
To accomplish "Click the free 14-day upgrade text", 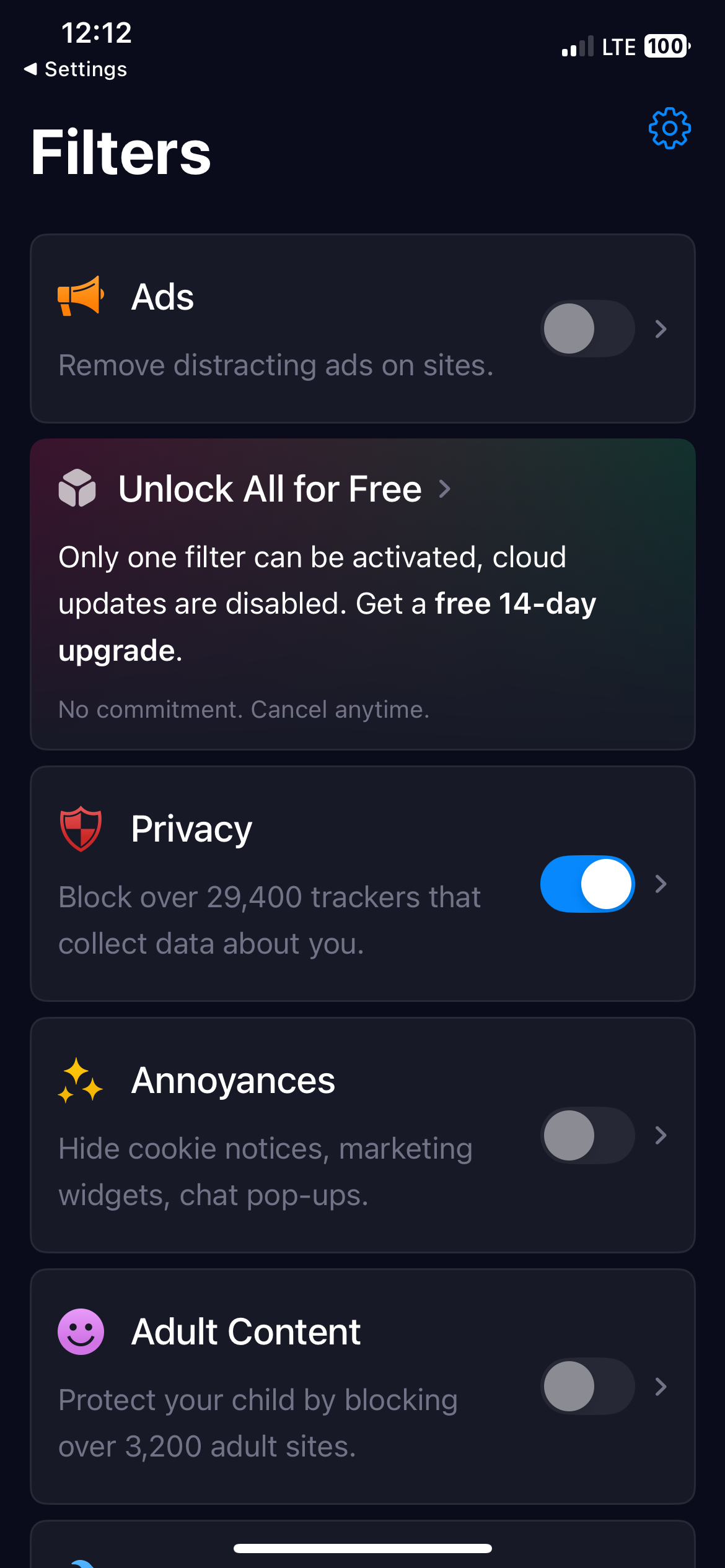I will click(x=514, y=603).
